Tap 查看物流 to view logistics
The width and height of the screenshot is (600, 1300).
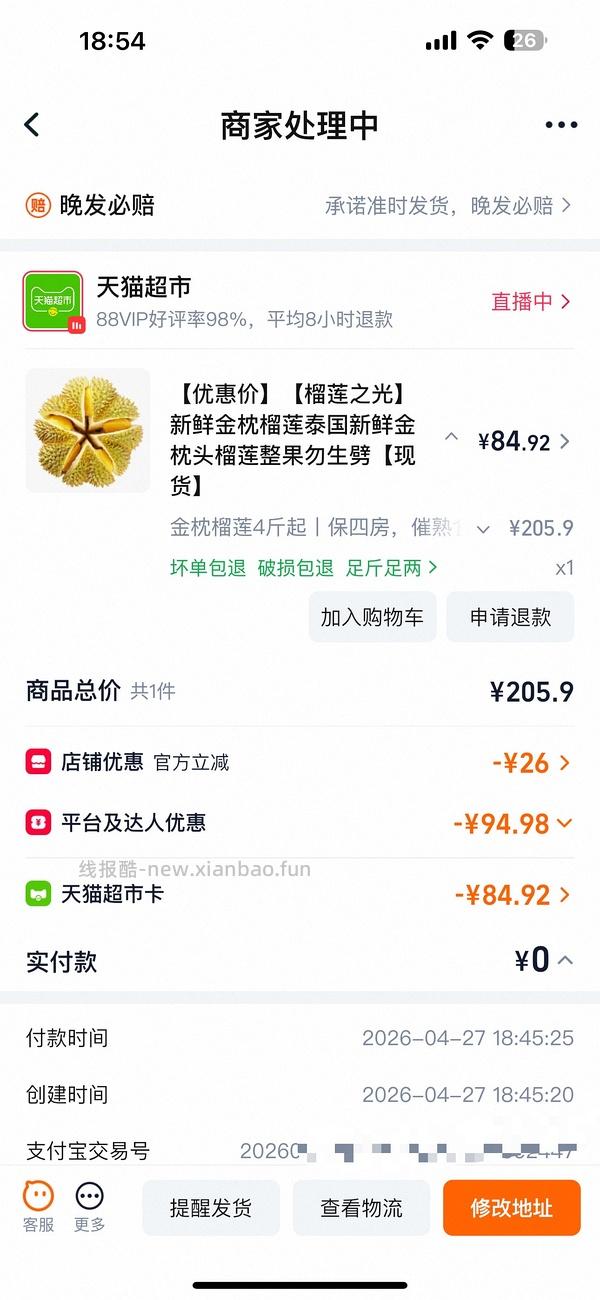[361, 1208]
